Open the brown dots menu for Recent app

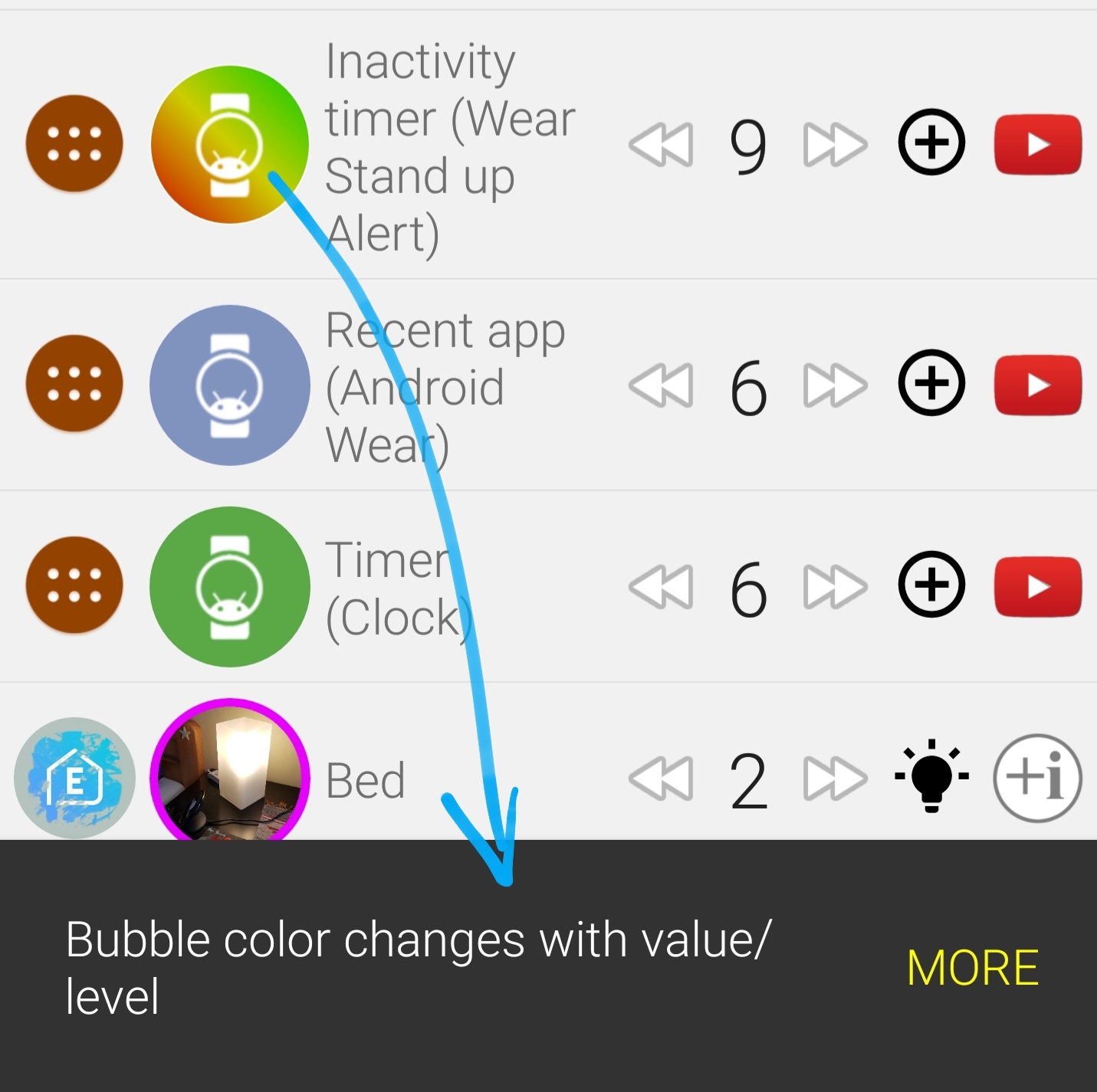pos(74,383)
